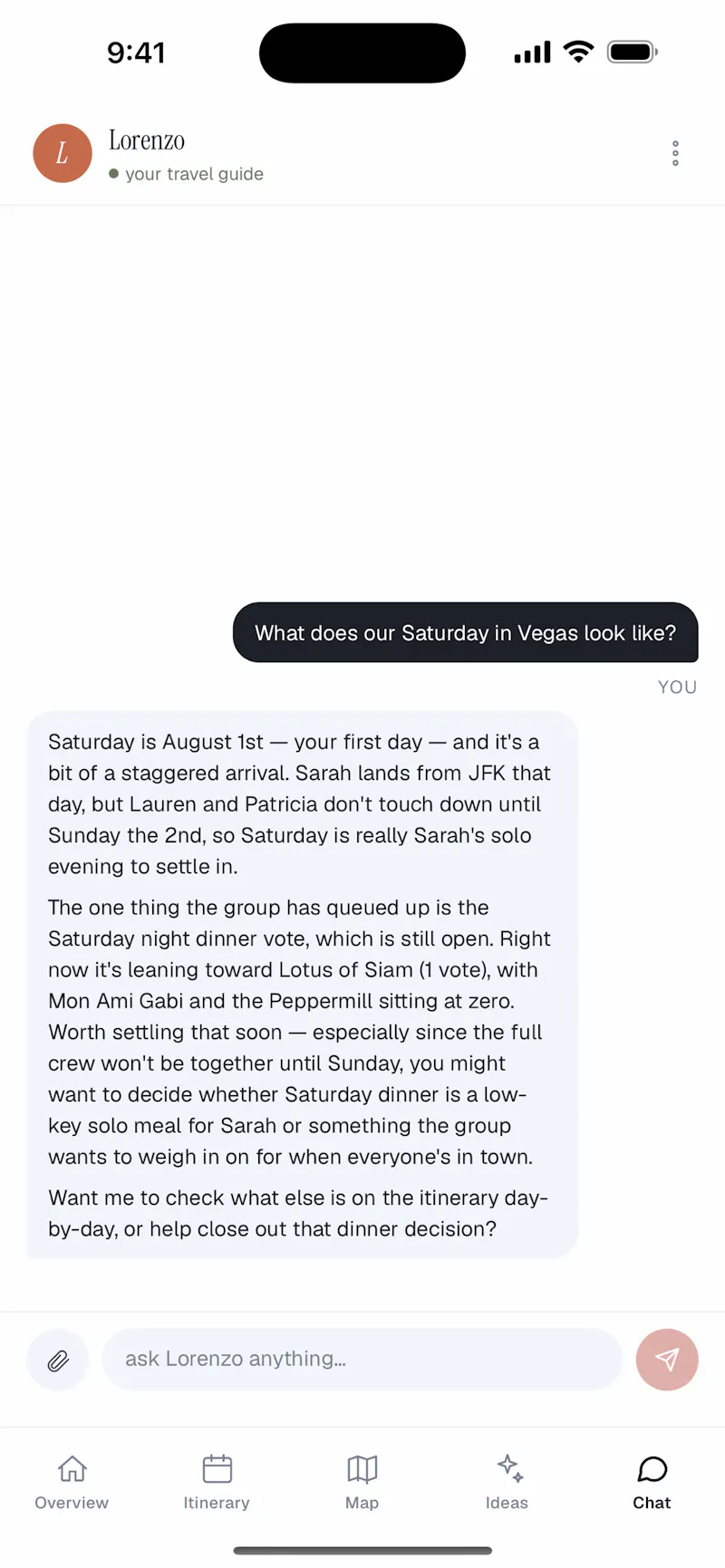
Task: Send the message with the paper-plane button
Action: tap(667, 1360)
